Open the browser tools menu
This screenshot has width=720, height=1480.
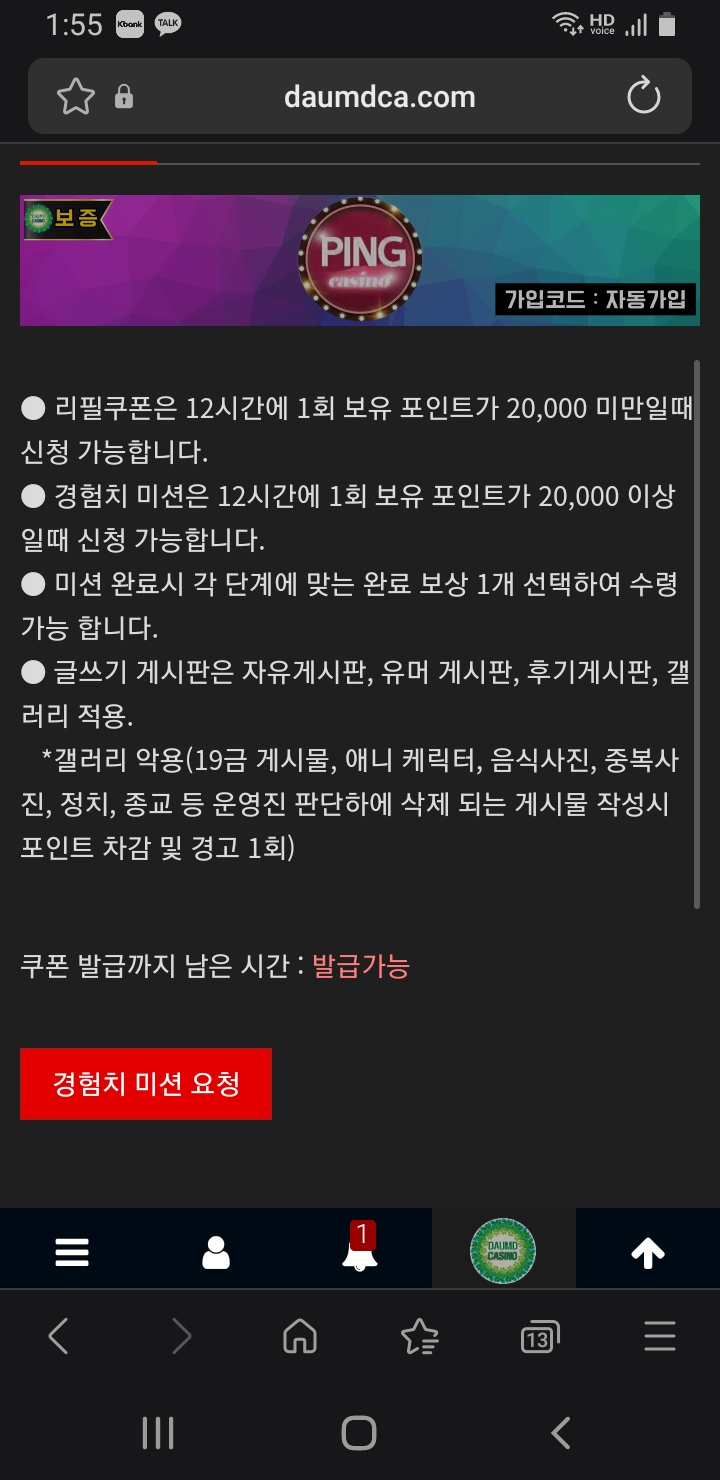coord(660,1336)
